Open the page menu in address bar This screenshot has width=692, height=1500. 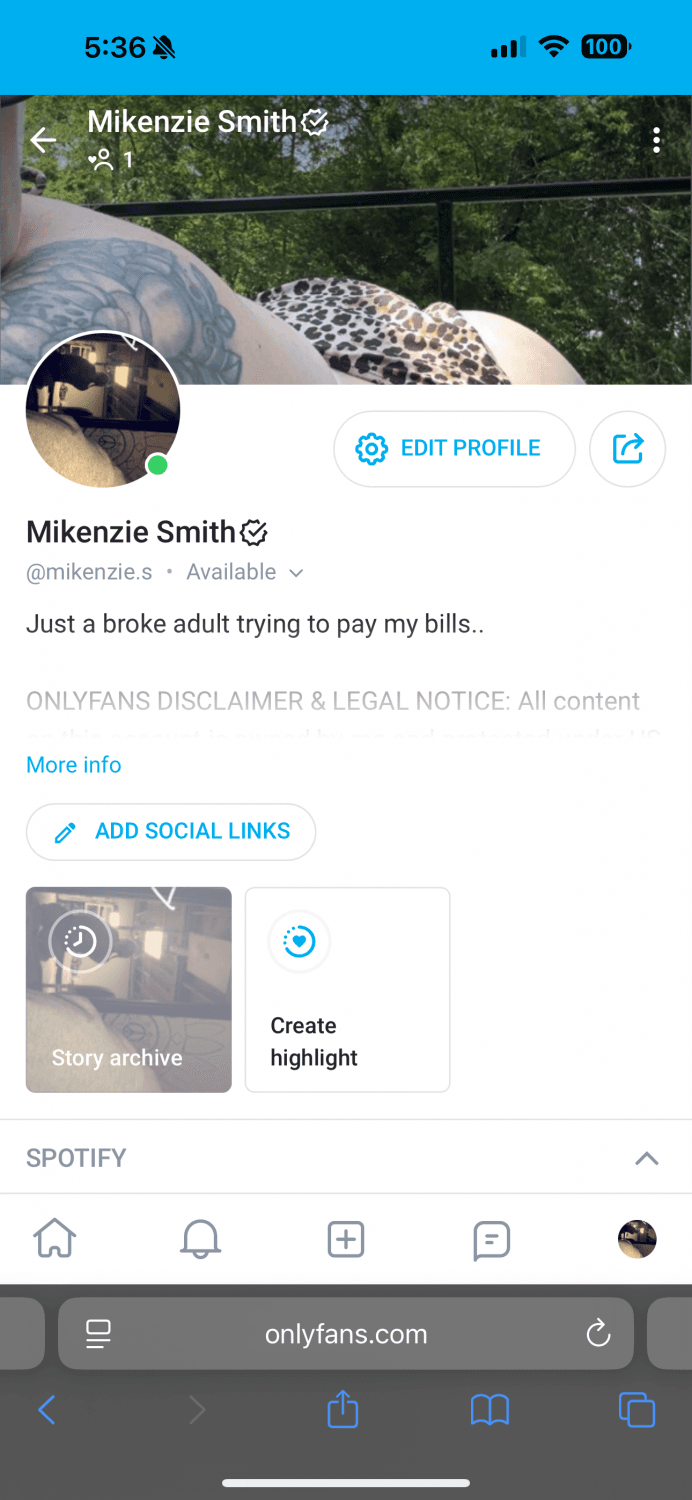point(98,1333)
